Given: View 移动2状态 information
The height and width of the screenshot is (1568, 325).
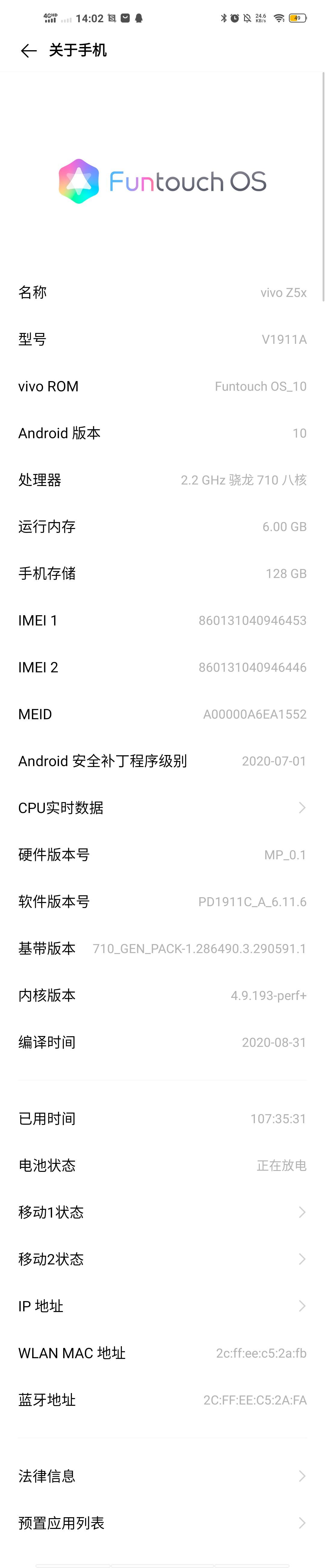Looking at the screenshot, I should point(162,1259).
